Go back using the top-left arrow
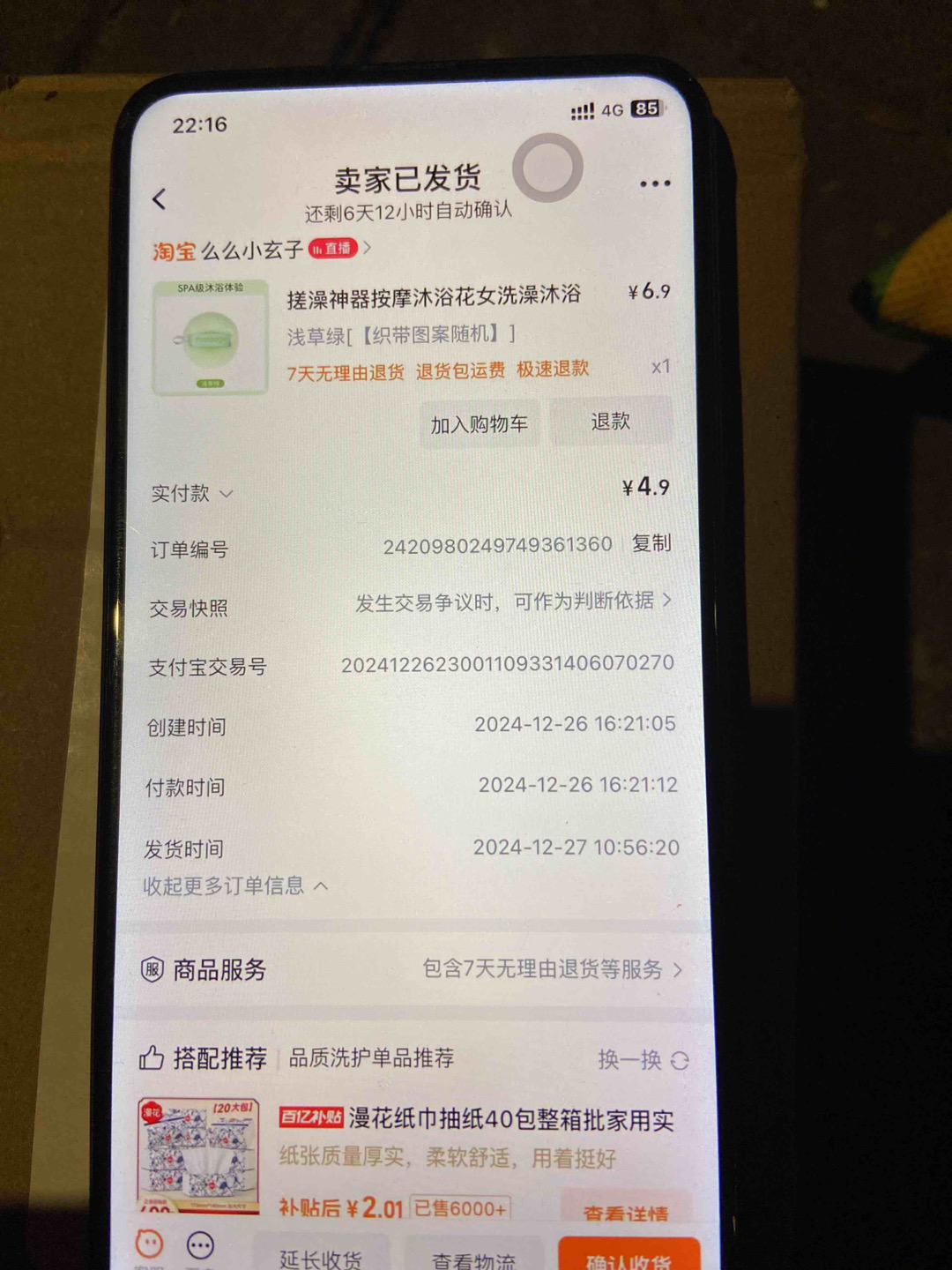952x1270 pixels. tap(160, 199)
